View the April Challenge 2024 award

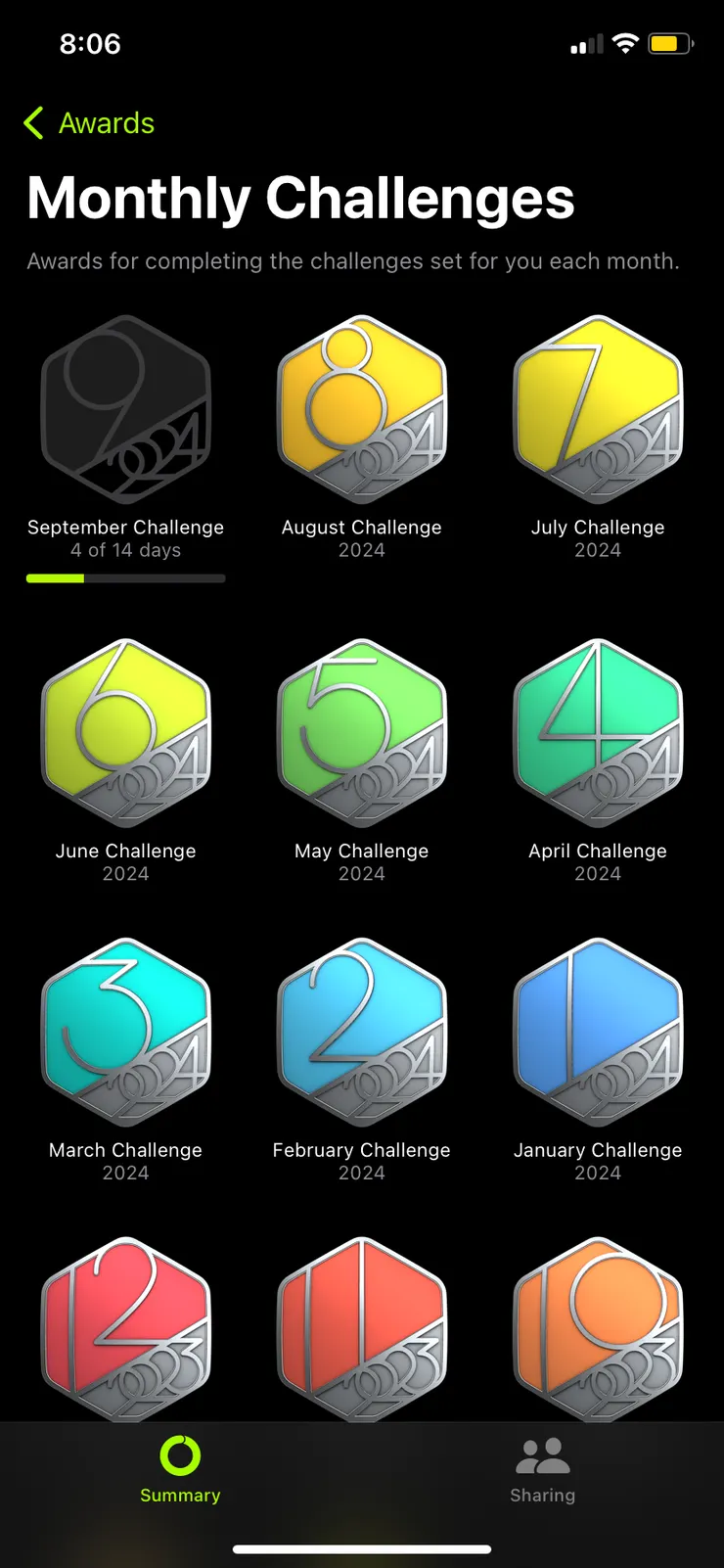coord(598,734)
